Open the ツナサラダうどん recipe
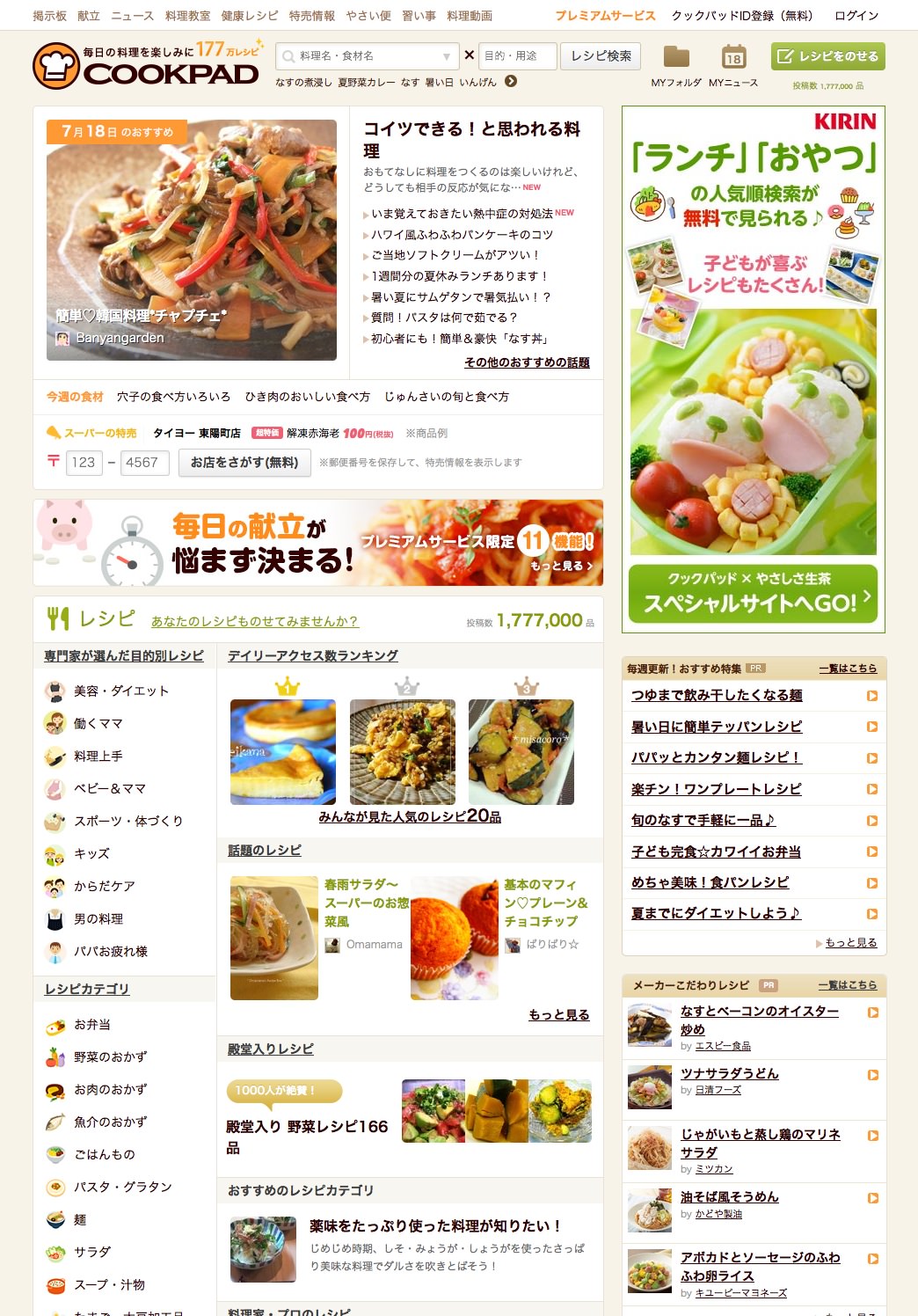The height and width of the screenshot is (1316, 918). coord(729,1074)
